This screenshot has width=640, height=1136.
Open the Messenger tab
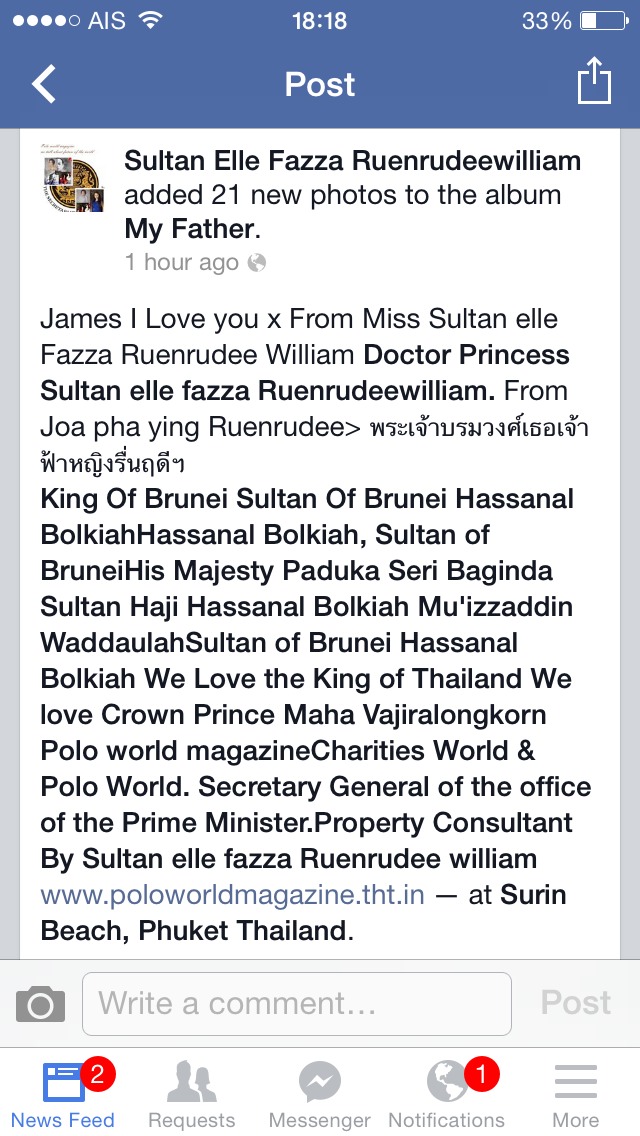click(320, 1094)
